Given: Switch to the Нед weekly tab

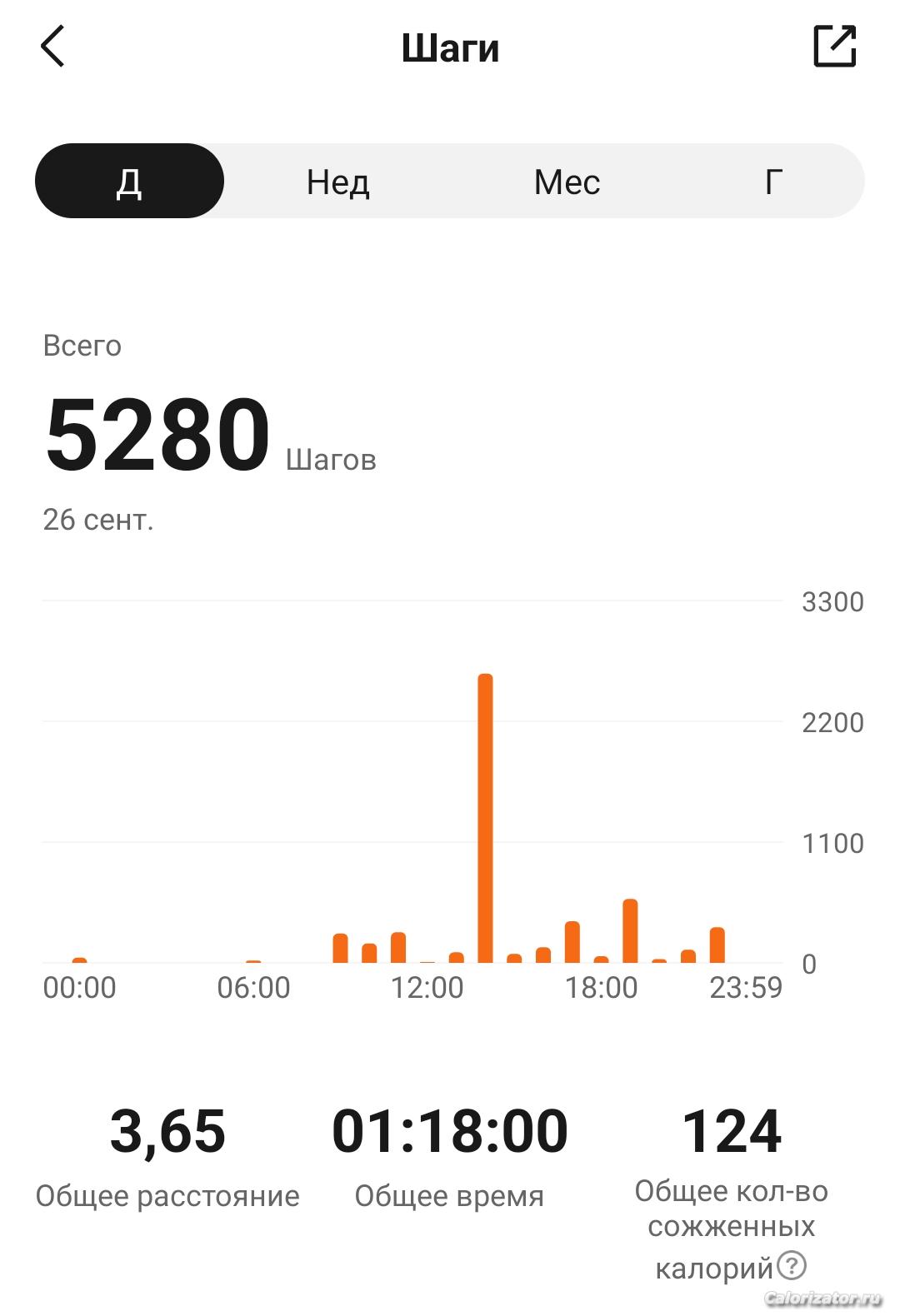Looking at the screenshot, I should pyautogui.click(x=337, y=182).
